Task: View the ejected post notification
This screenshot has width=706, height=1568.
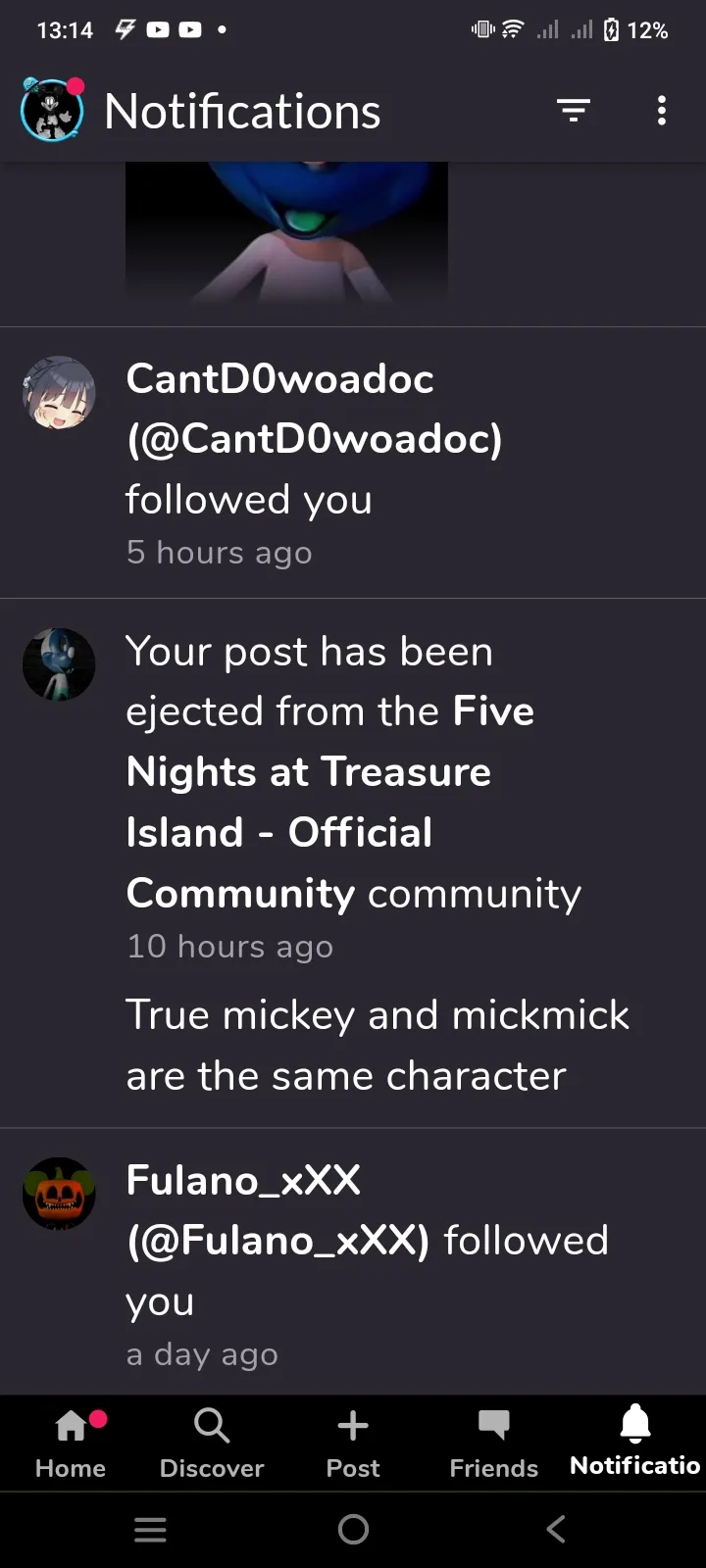Action: click(x=353, y=863)
